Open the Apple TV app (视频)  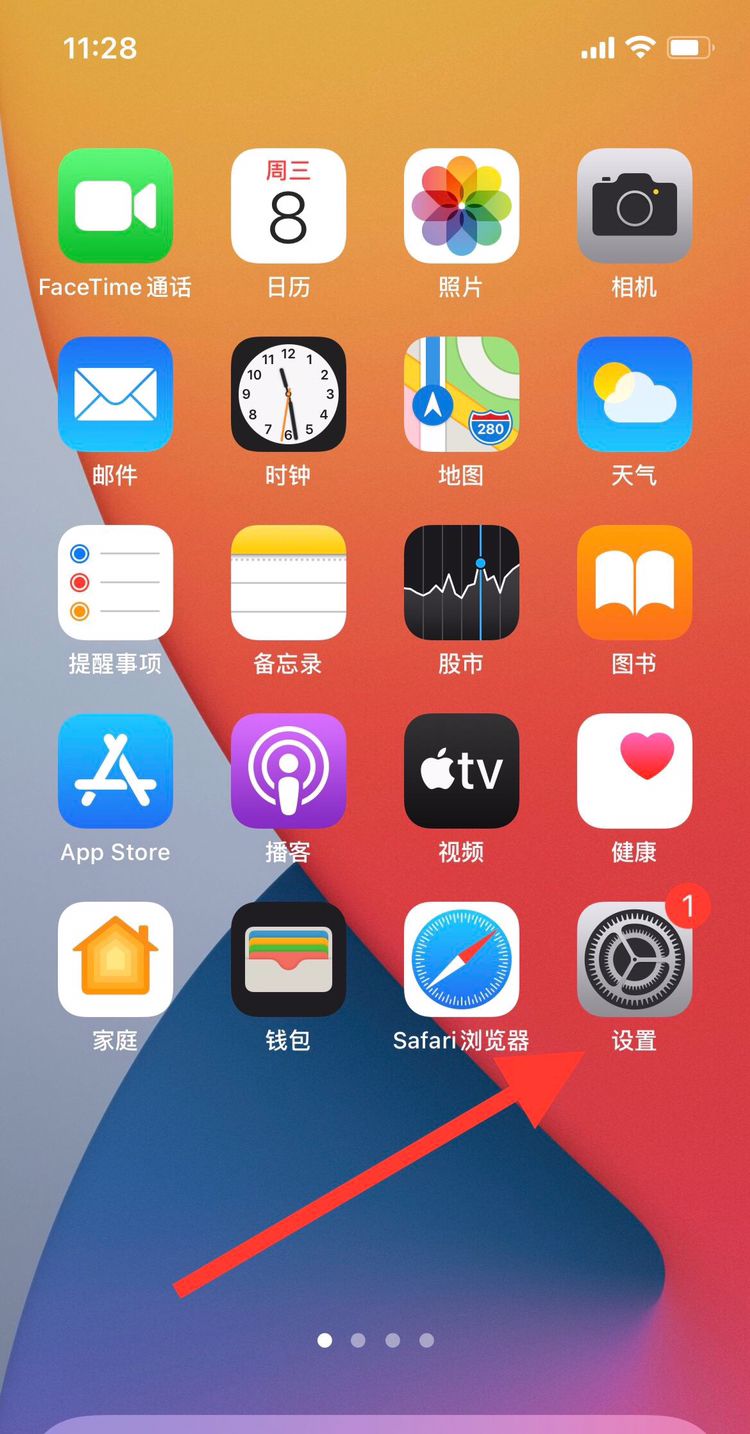click(x=461, y=770)
